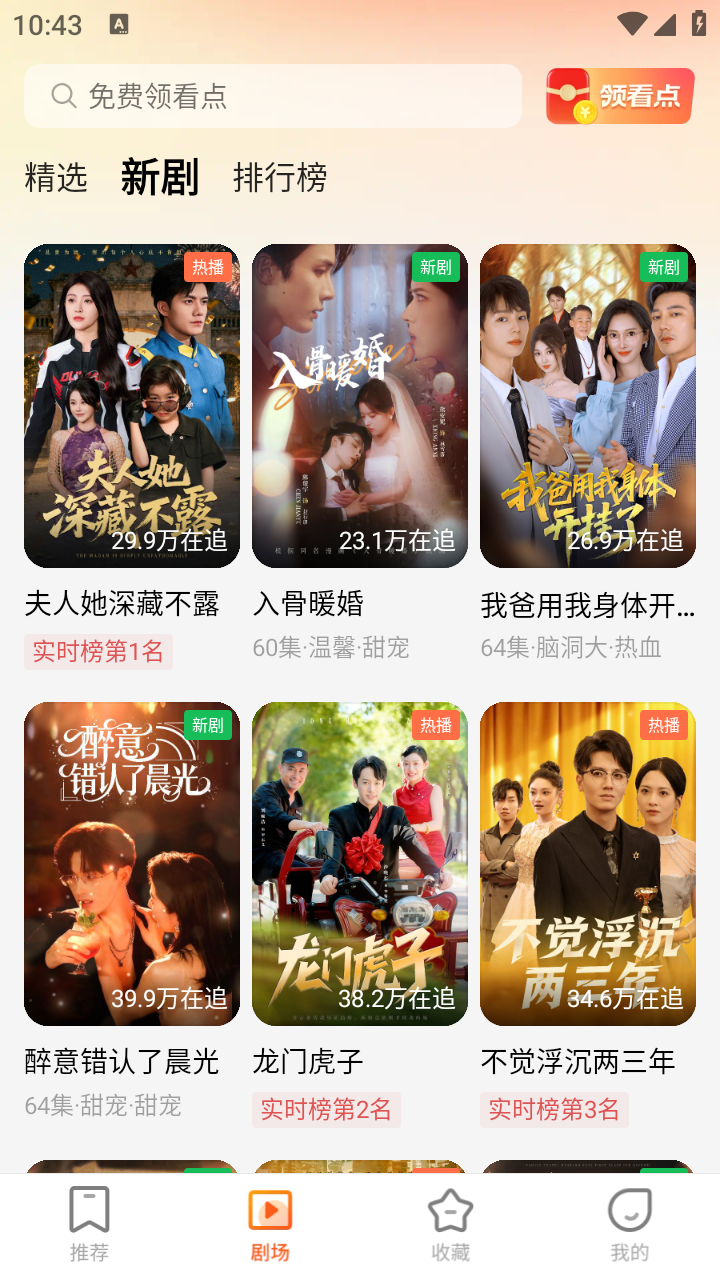Open the drama 龙门虎子
The height and width of the screenshot is (1280, 720).
click(x=360, y=864)
